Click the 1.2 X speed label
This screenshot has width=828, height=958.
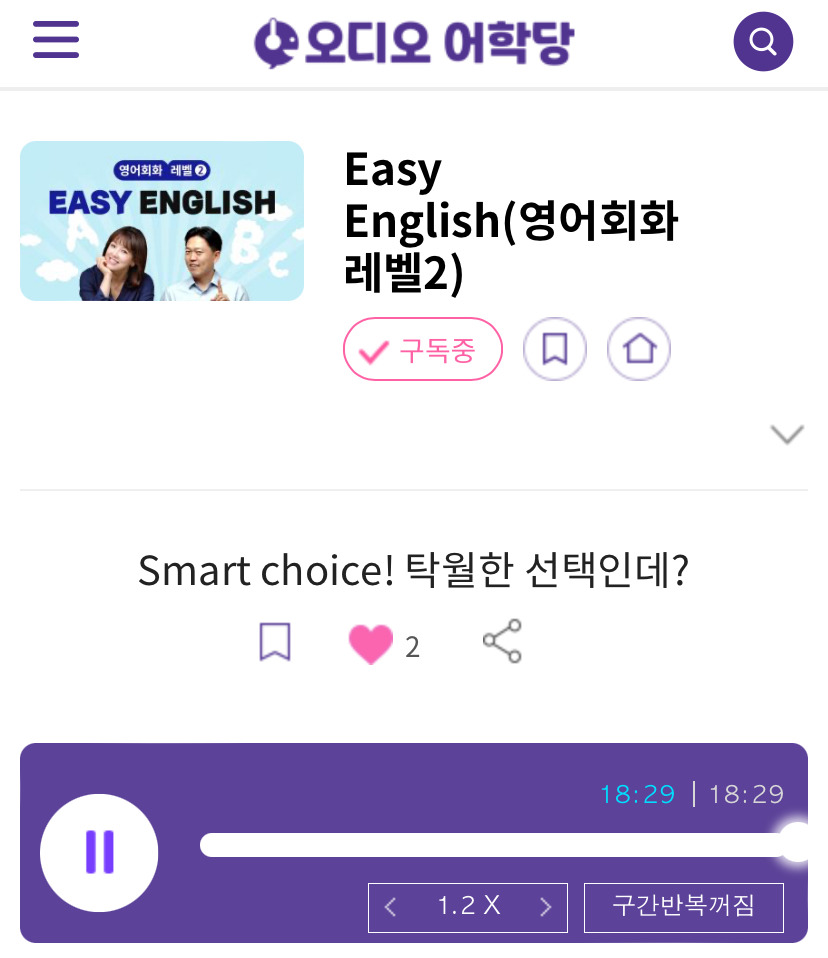[x=467, y=907]
